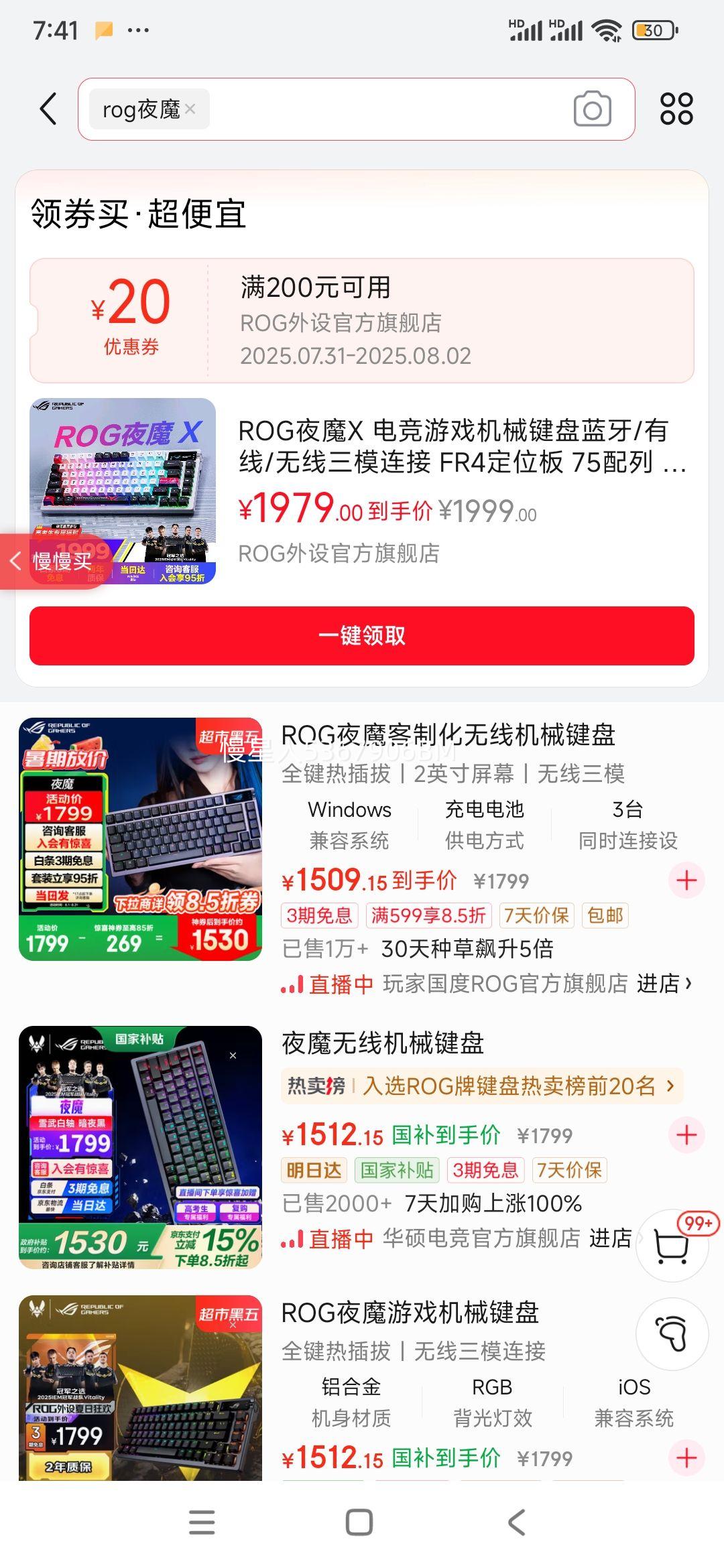This screenshot has height=1568, width=724.
Task: Clear the rog夜魔 keyword via the × icon
Action: pyautogui.click(x=189, y=109)
